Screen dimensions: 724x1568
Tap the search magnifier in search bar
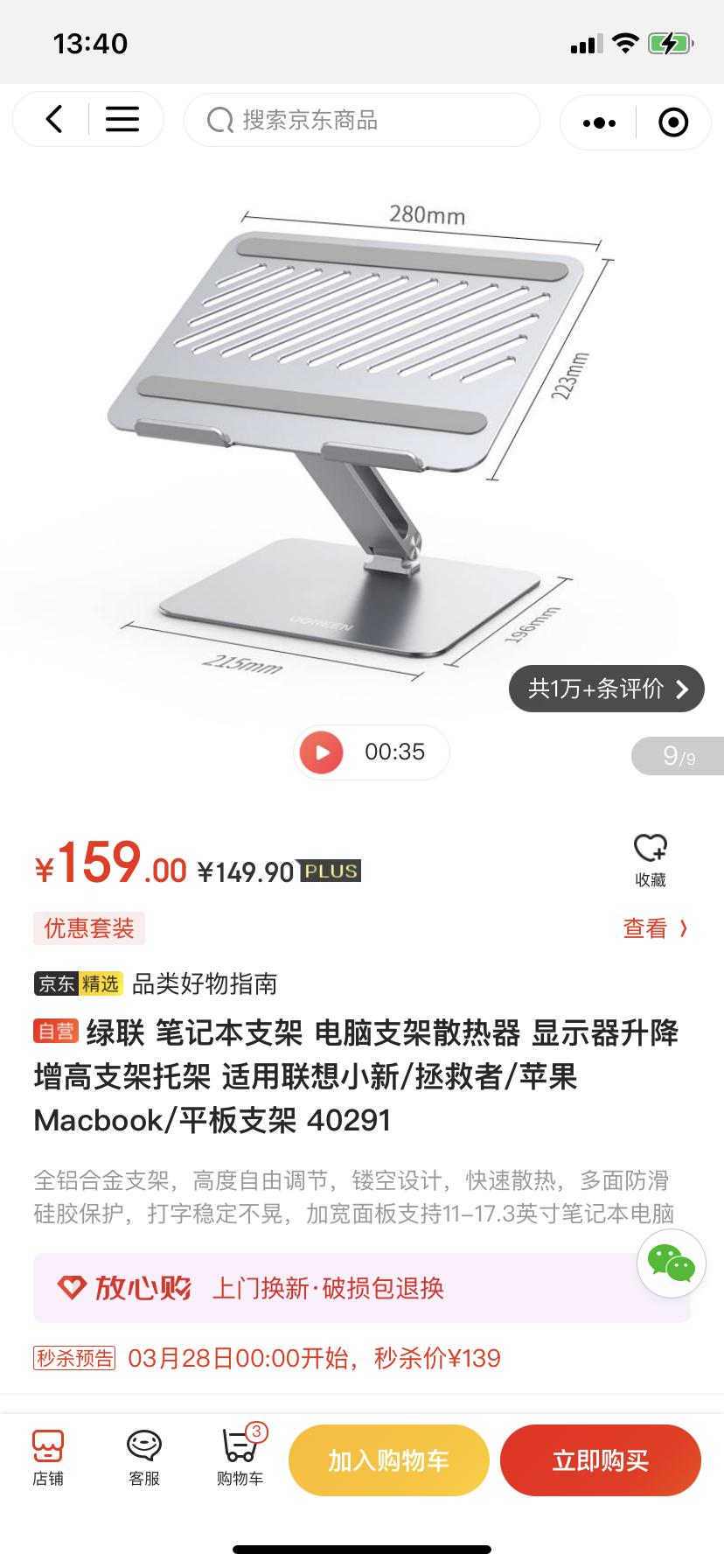coord(219,121)
